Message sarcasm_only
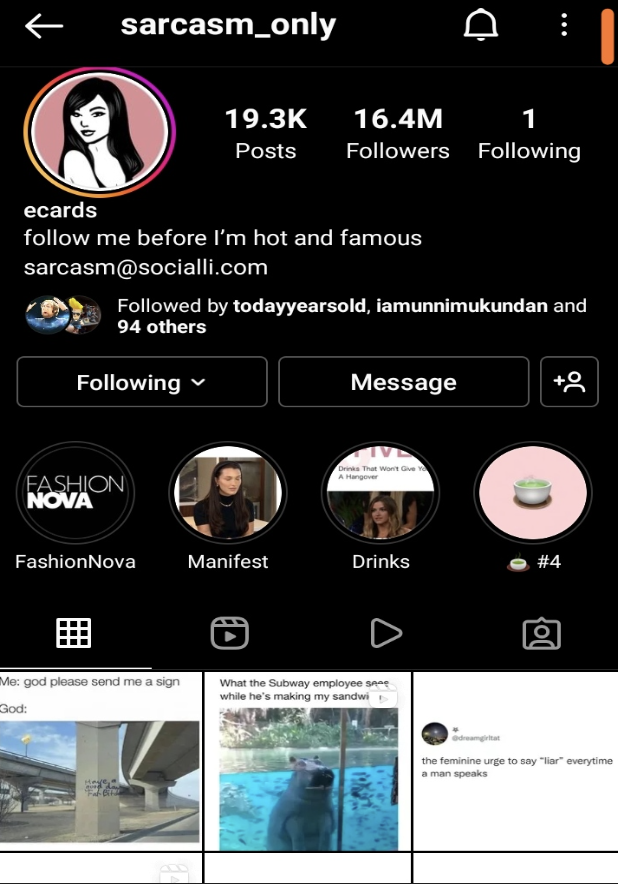The height and width of the screenshot is (884, 618). [x=403, y=382]
